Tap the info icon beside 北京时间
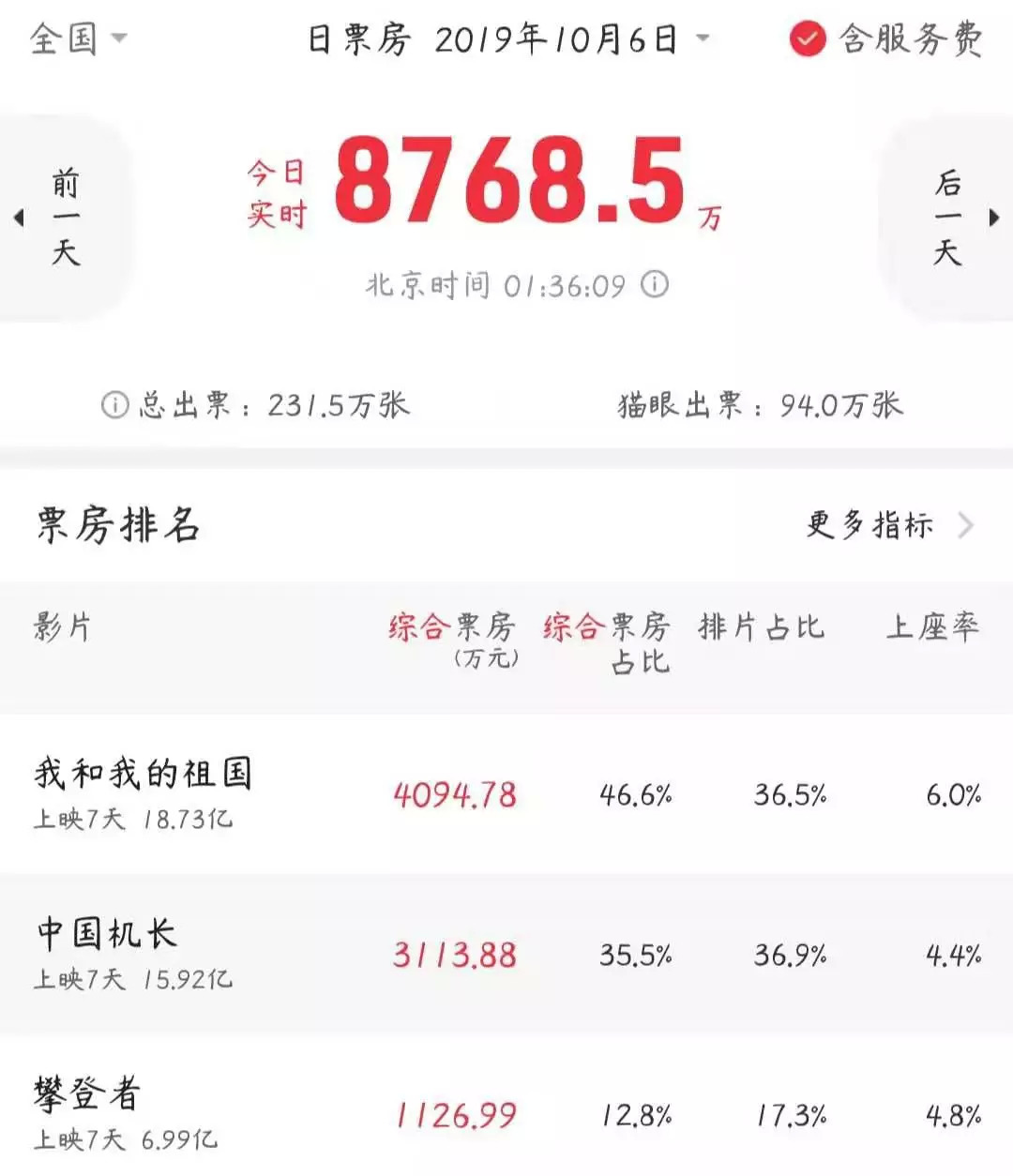Viewport: 1013px width, 1176px height. (x=655, y=284)
